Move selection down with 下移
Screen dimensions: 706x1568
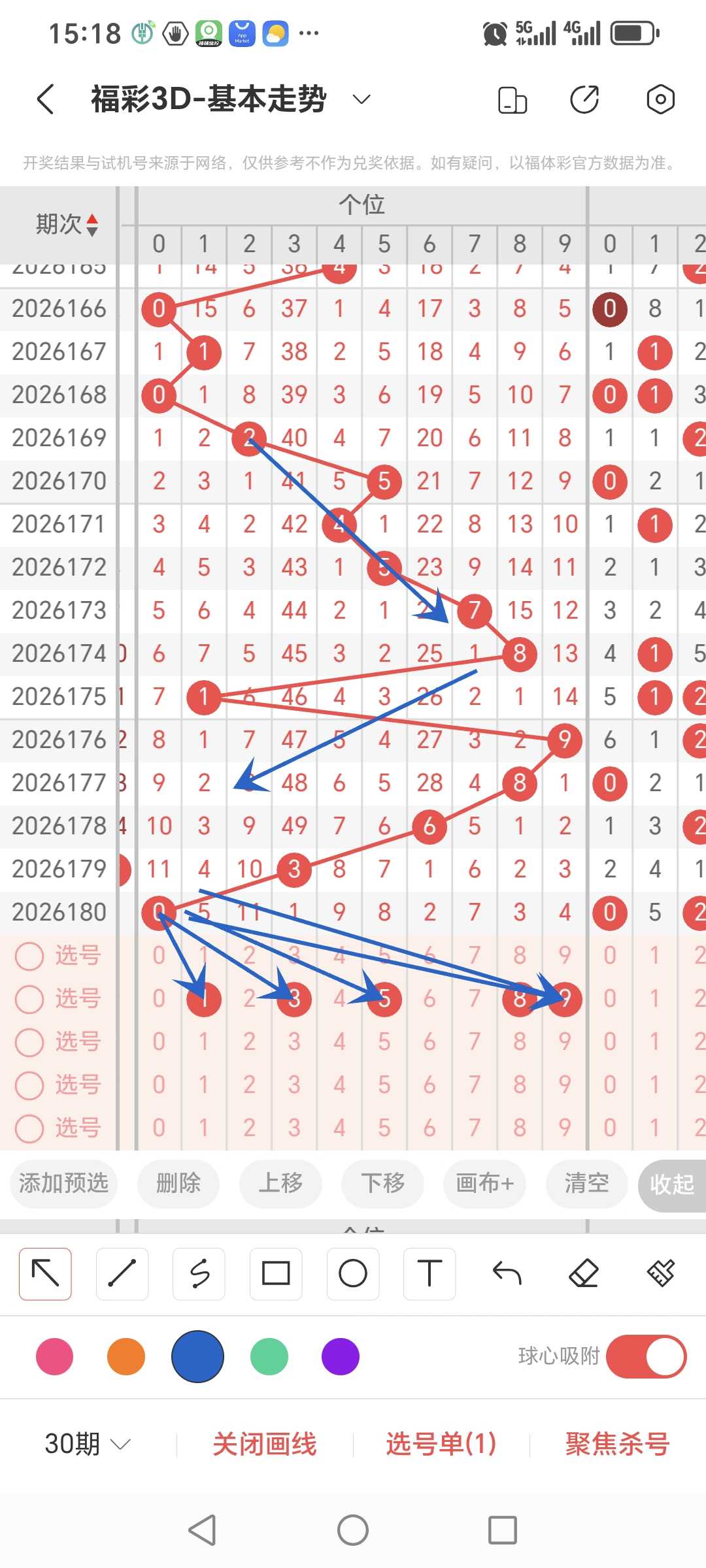click(x=382, y=1183)
